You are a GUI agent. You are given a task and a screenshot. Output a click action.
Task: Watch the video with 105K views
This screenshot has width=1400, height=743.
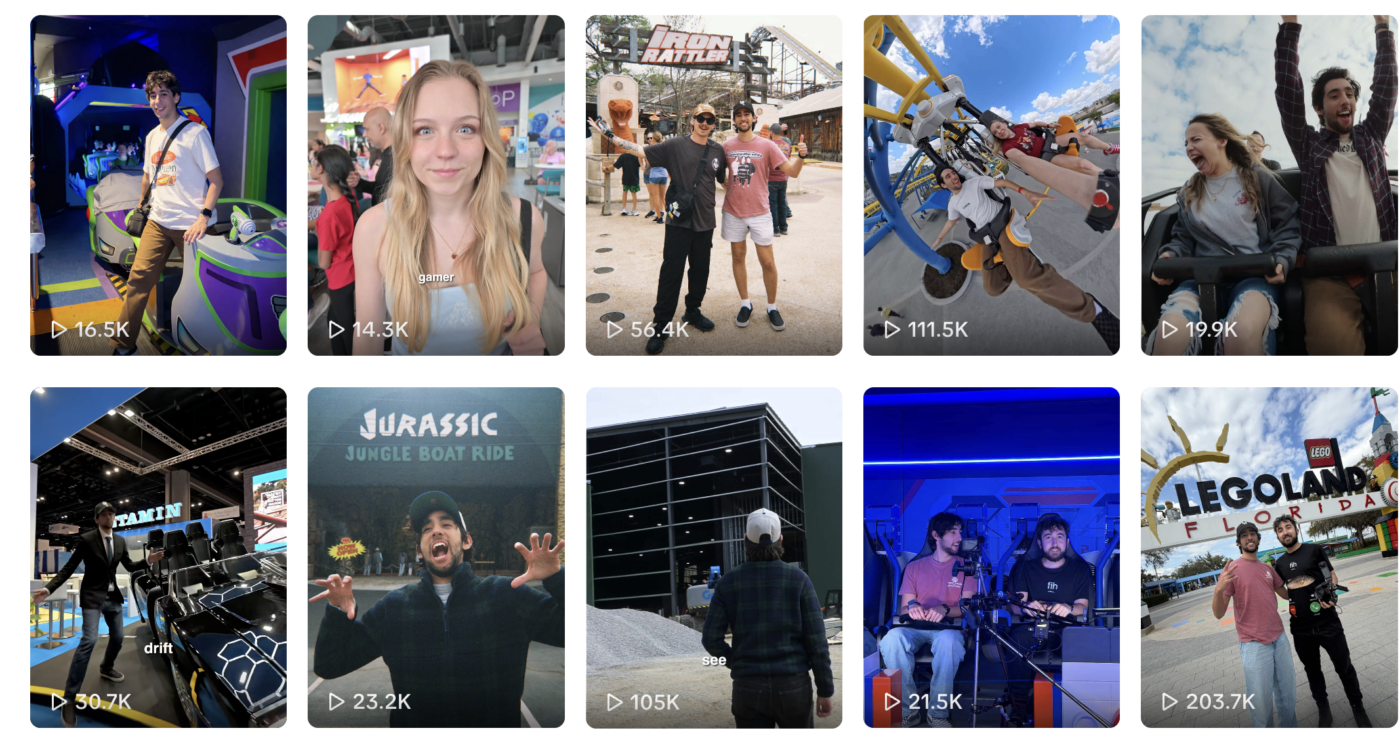pyautogui.click(x=713, y=557)
